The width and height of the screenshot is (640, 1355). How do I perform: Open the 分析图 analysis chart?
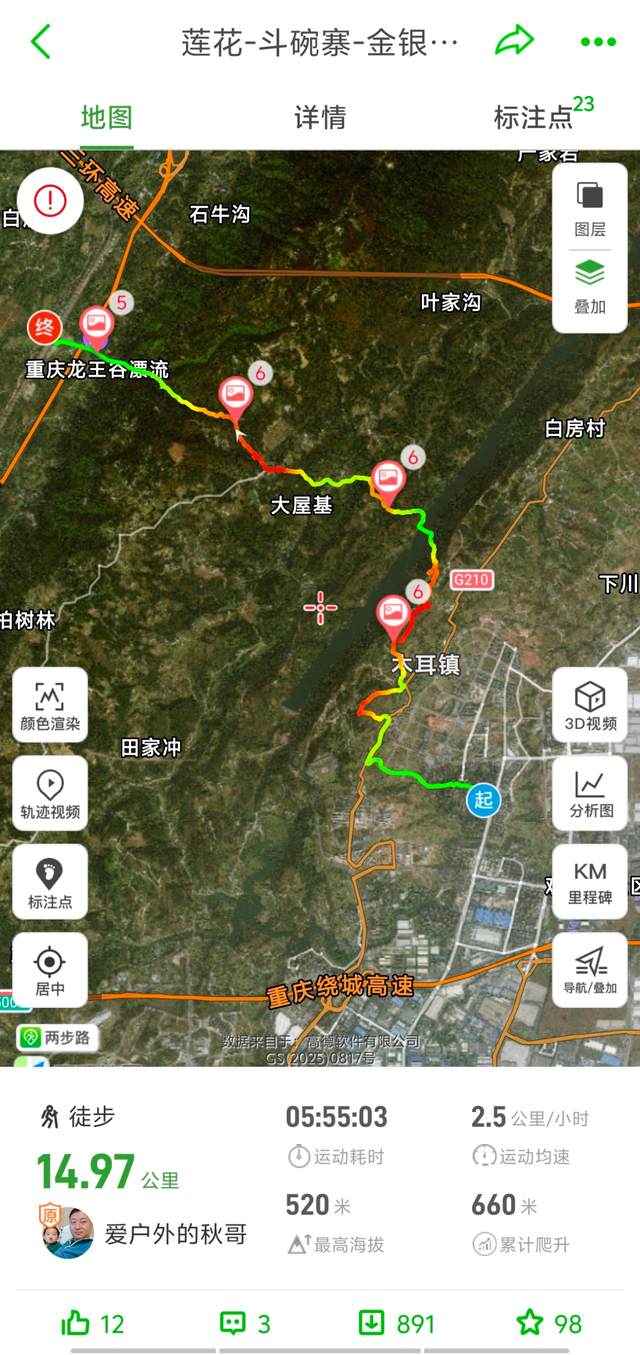click(x=590, y=793)
